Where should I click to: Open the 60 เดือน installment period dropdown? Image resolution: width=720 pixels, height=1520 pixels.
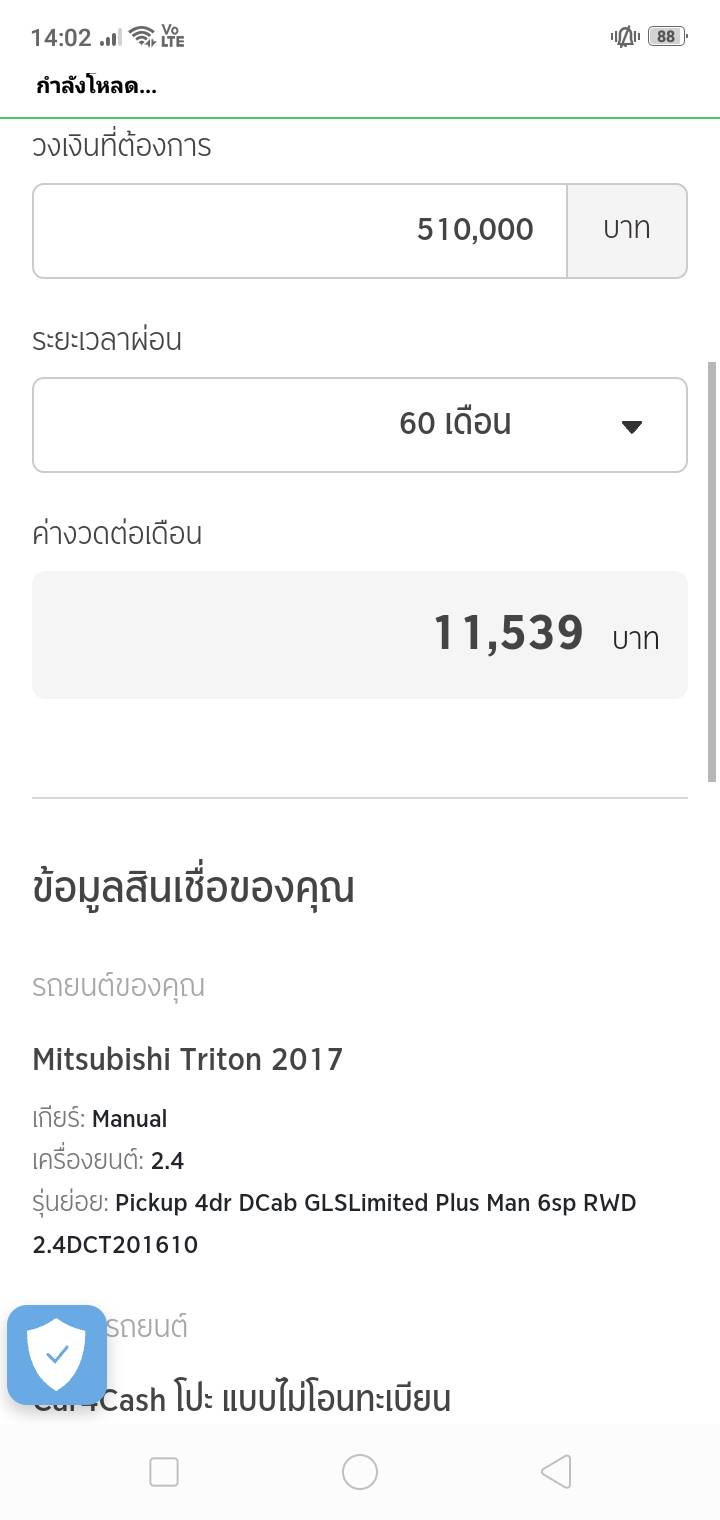[x=360, y=424]
